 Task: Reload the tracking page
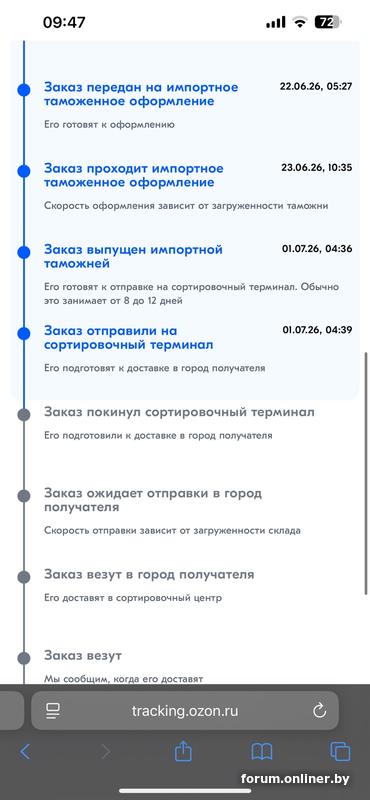pos(319,711)
